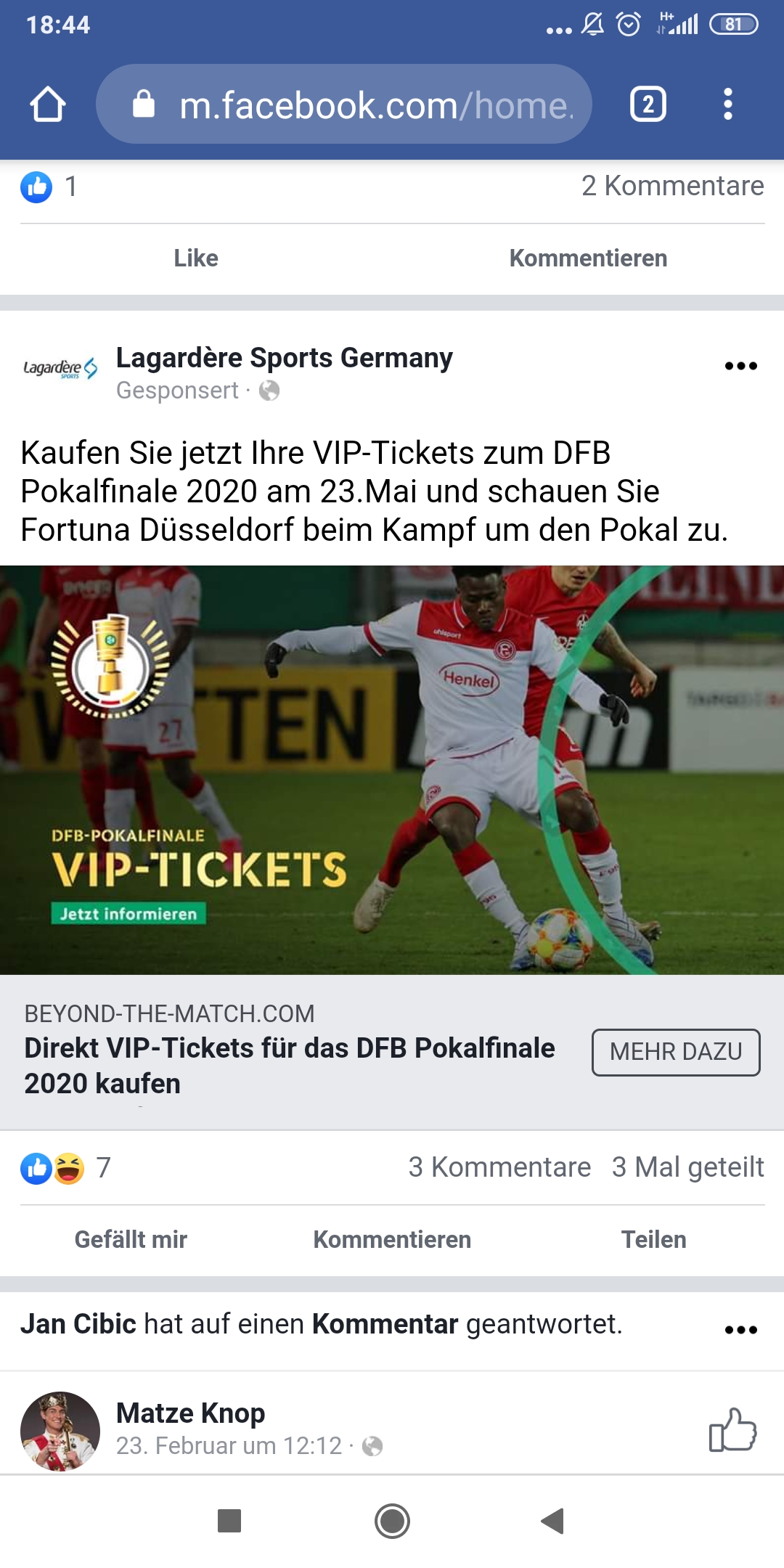The image size is (784, 1568).
Task: Open the browser tab switcher
Action: click(x=648, y=105)
